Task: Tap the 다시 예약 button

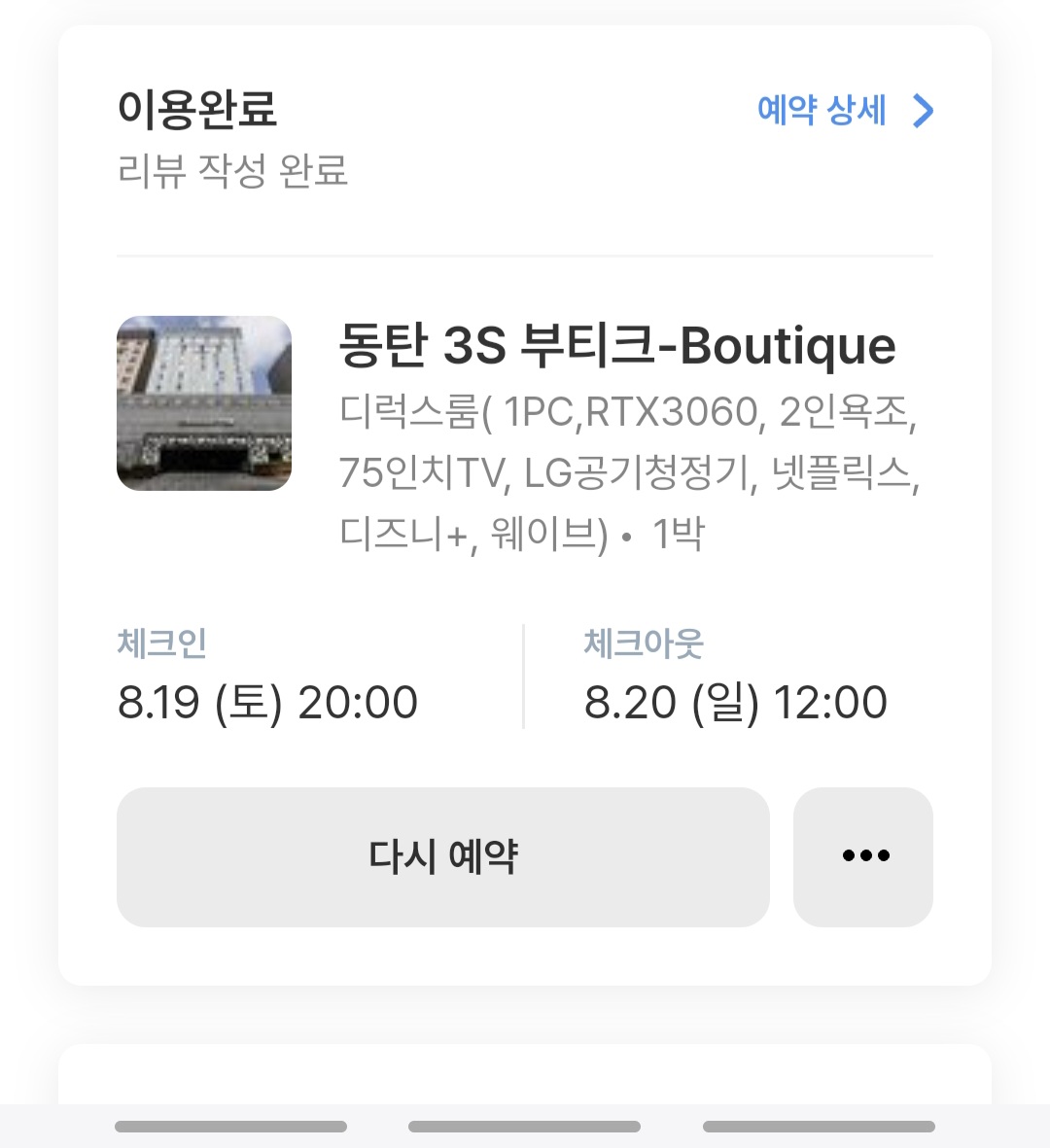Action: point(443,856)
